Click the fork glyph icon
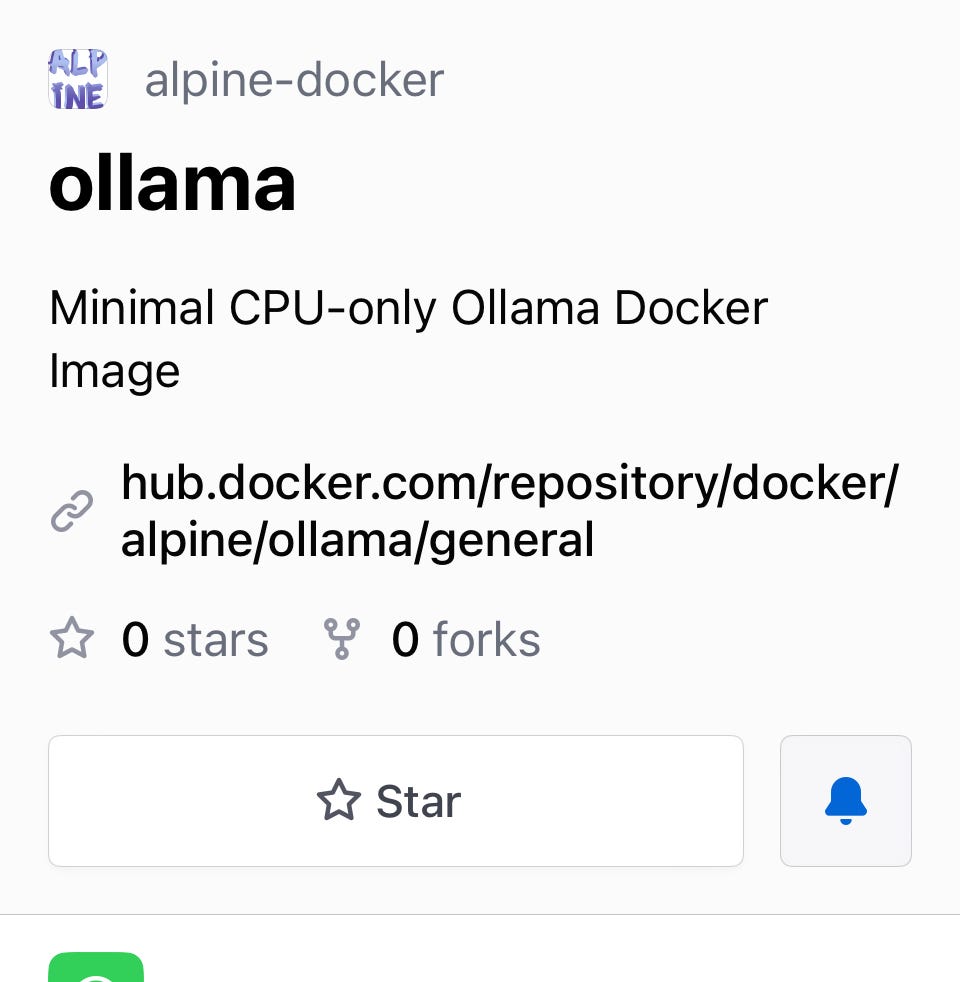The image size is (960, 982). (341, 638)
